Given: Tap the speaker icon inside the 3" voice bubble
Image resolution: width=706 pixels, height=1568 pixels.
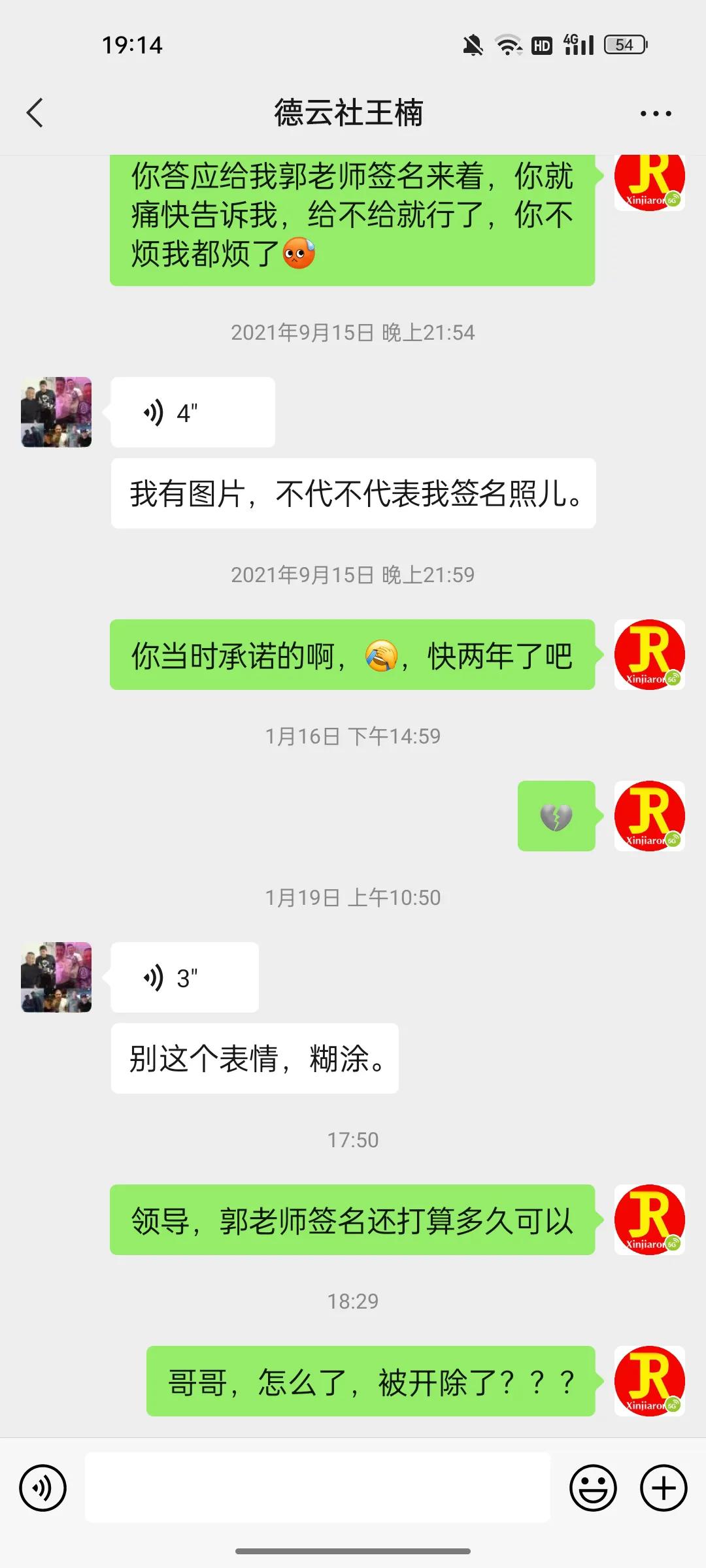Looking at the screenshot, I should point(154,977).
